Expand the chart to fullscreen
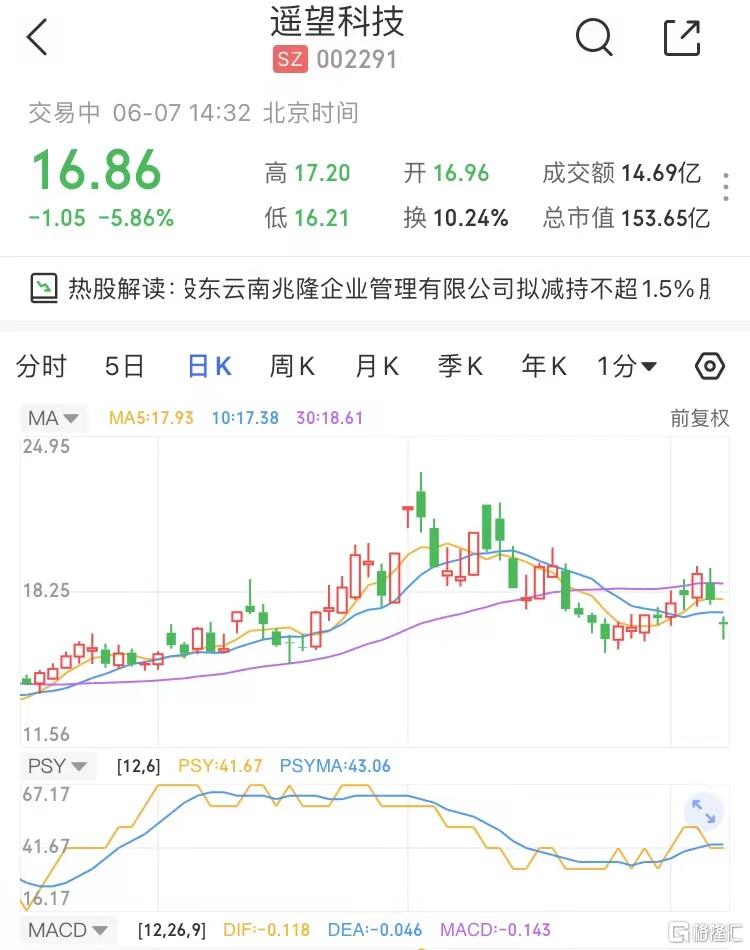 [x=705, y=811]
